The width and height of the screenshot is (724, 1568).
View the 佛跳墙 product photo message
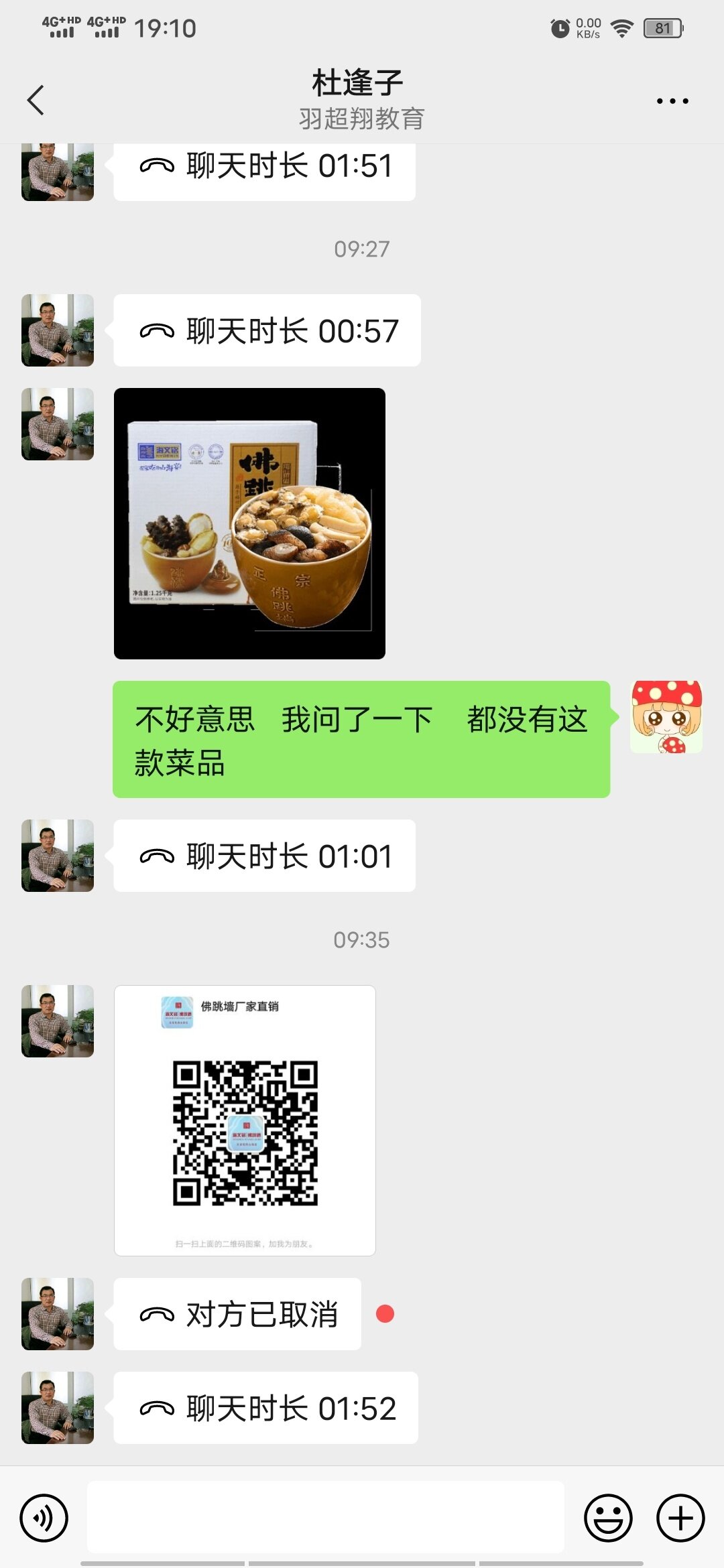click(x=249, y=523)
